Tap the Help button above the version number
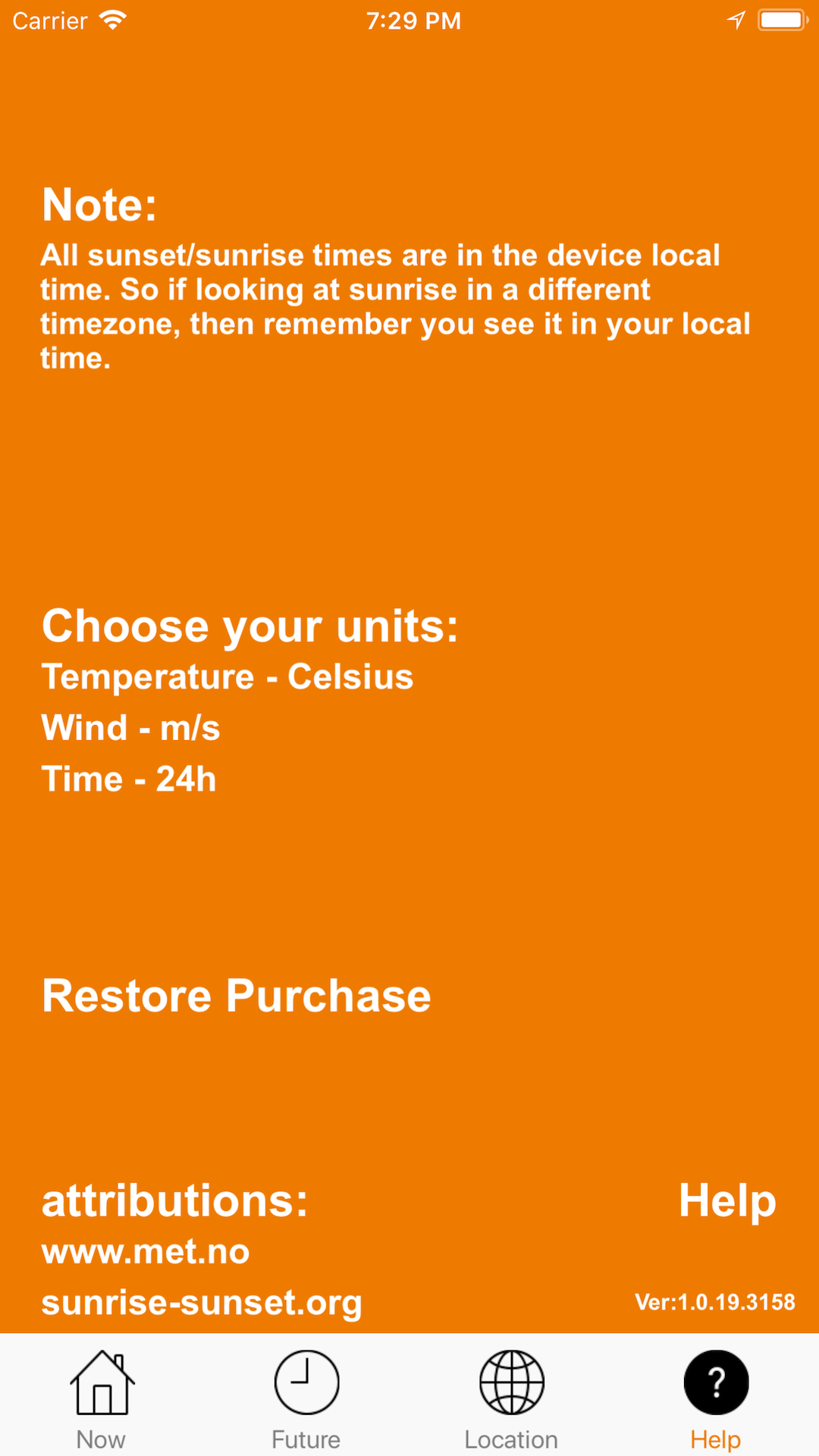819x1456 pixels. 726,1200
